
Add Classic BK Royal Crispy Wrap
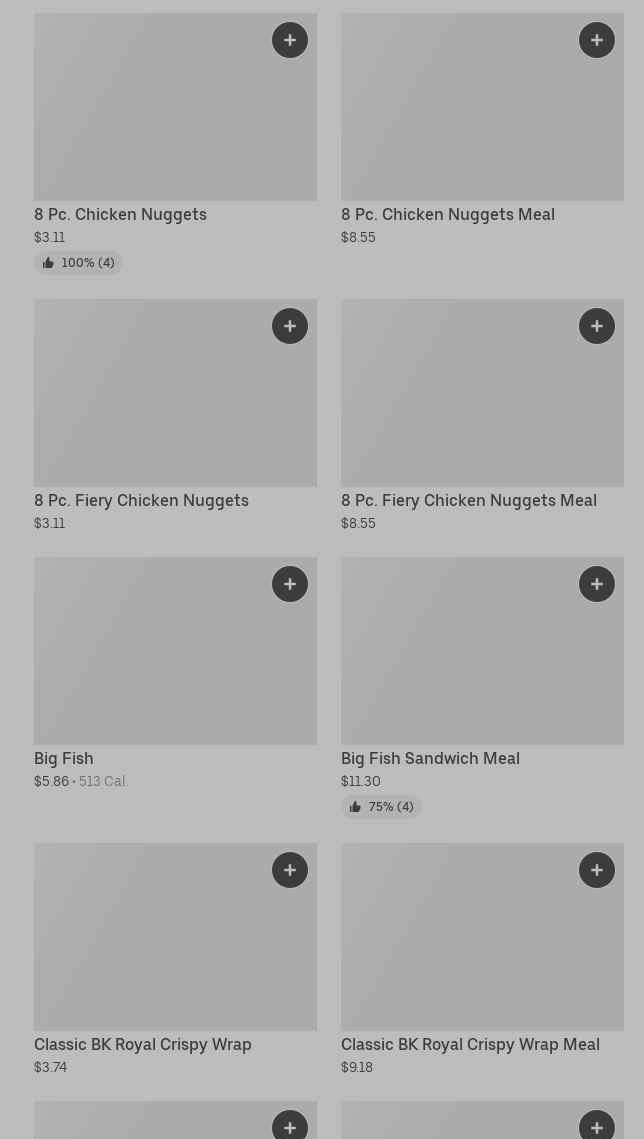290,870
